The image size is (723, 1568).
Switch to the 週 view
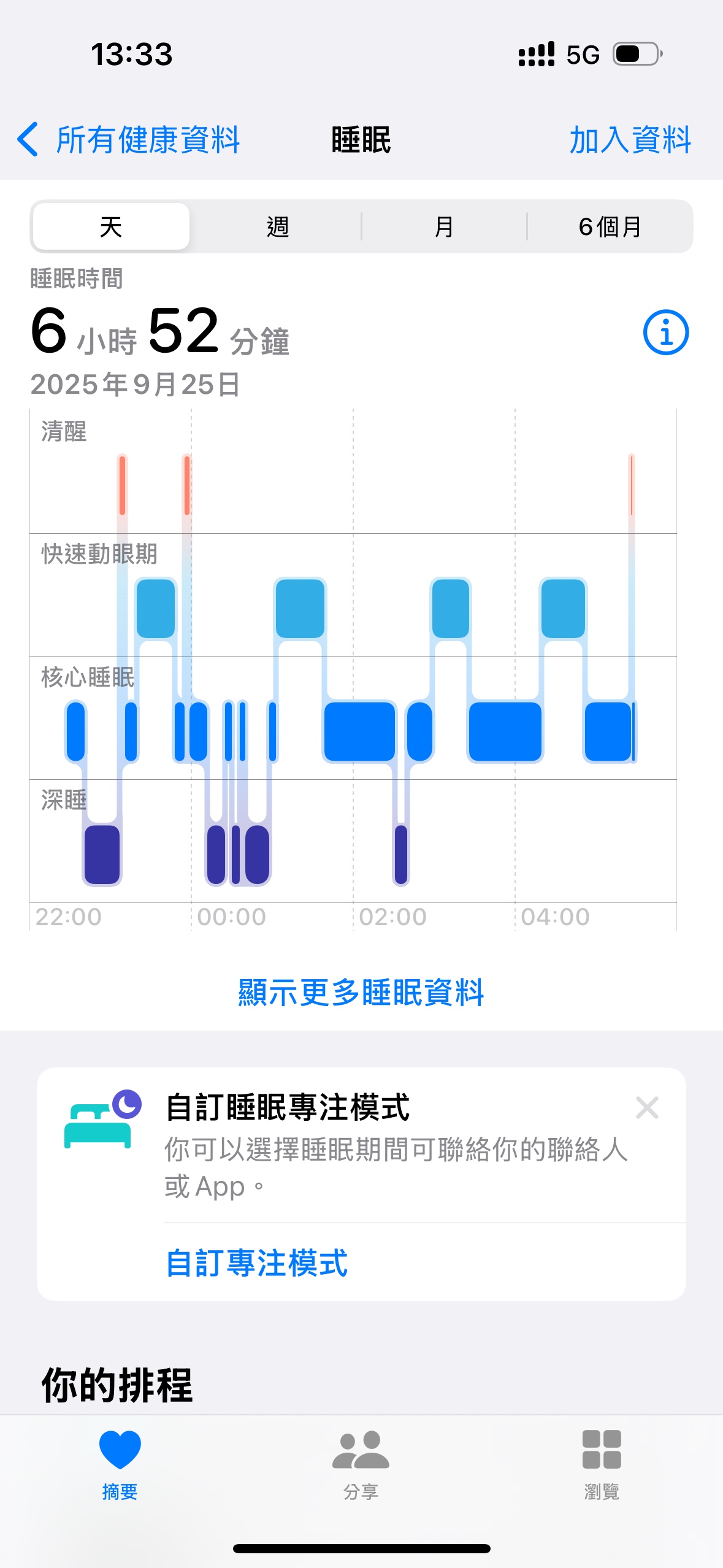[277, 227]
